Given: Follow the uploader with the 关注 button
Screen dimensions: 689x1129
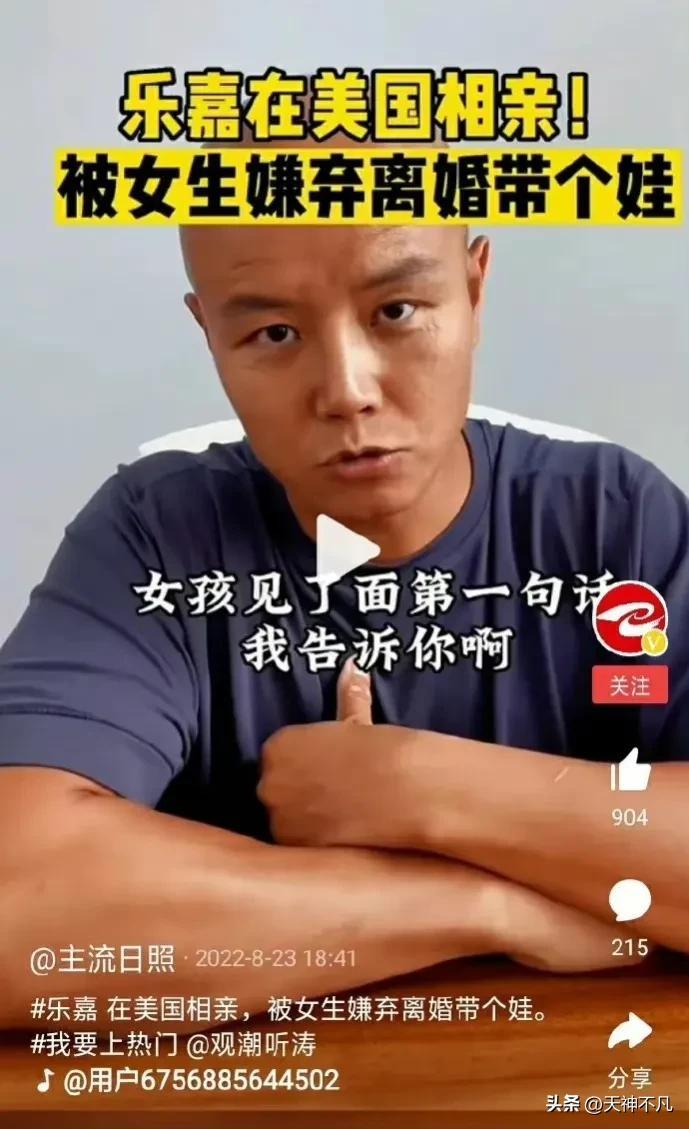Looking at the screenshot, I should point(629,686).
